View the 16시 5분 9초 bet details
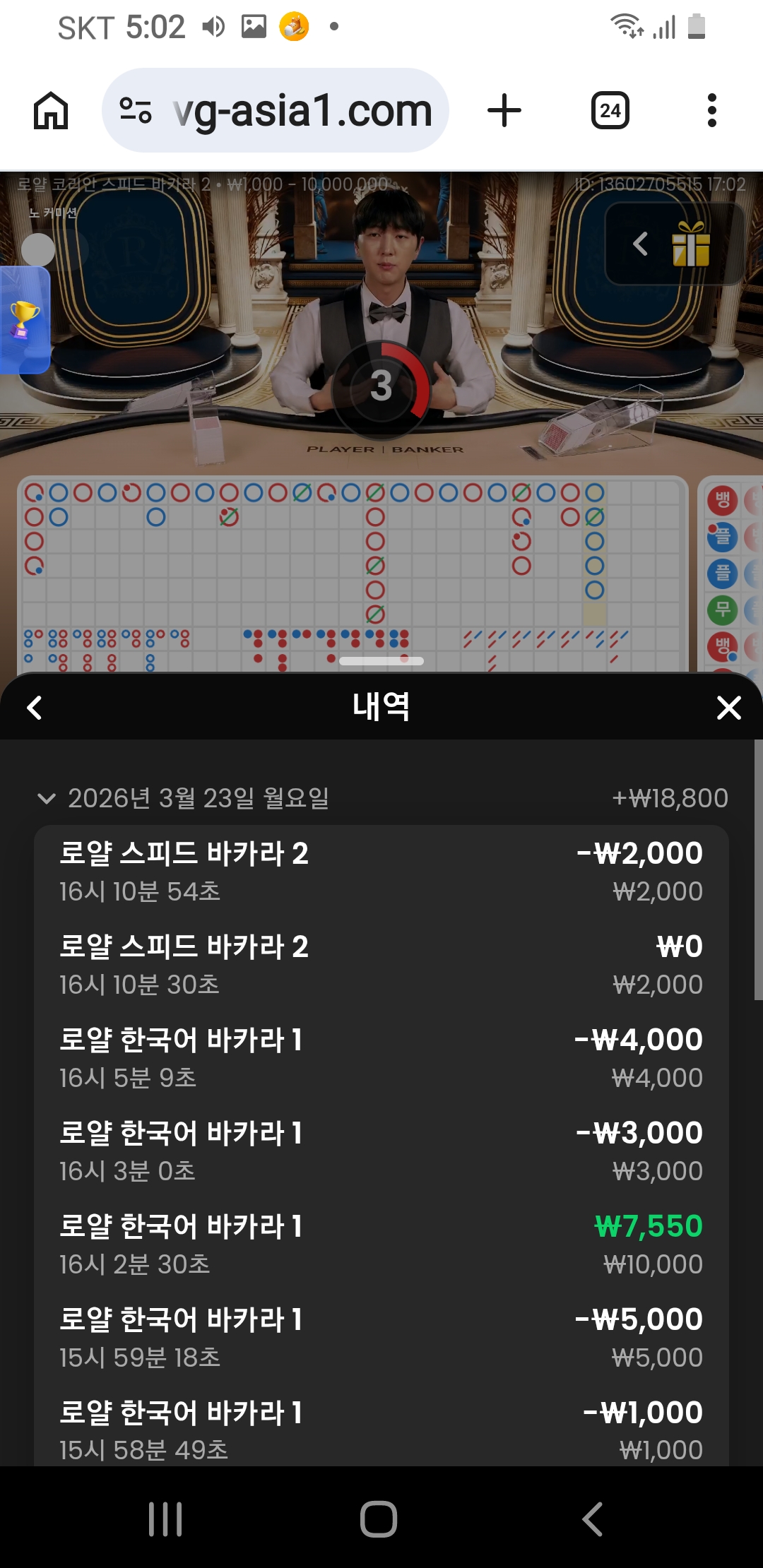Screen dimensions: 763x1568 coord(381,1058)
